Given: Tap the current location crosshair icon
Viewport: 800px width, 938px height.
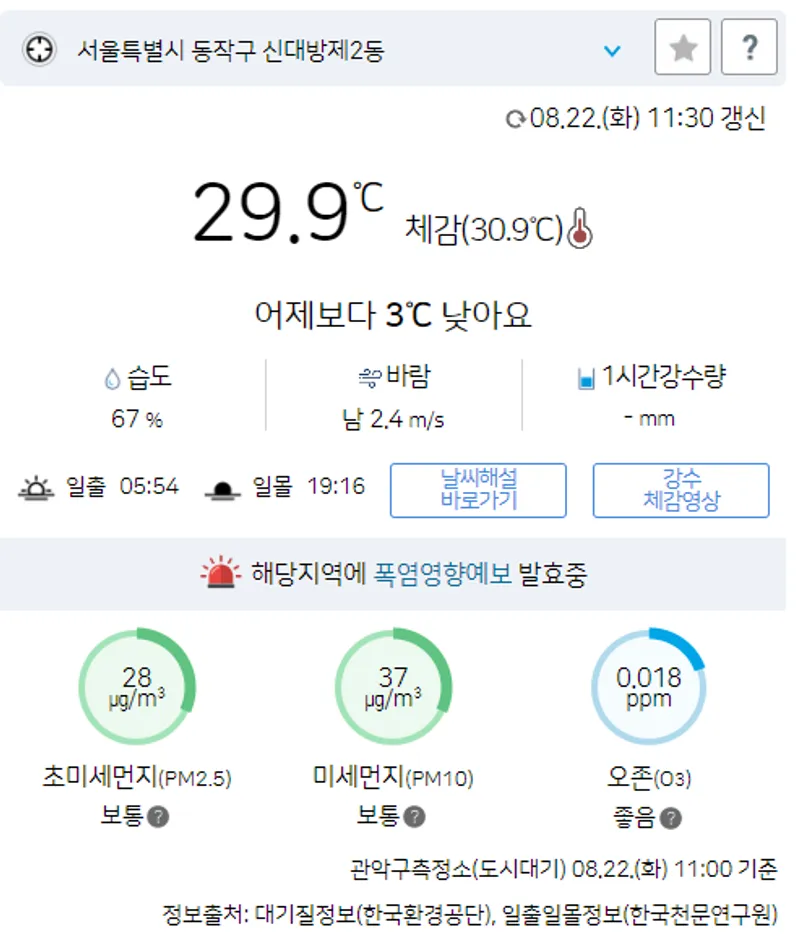Looking at the screenshot, I should [40, 49].
